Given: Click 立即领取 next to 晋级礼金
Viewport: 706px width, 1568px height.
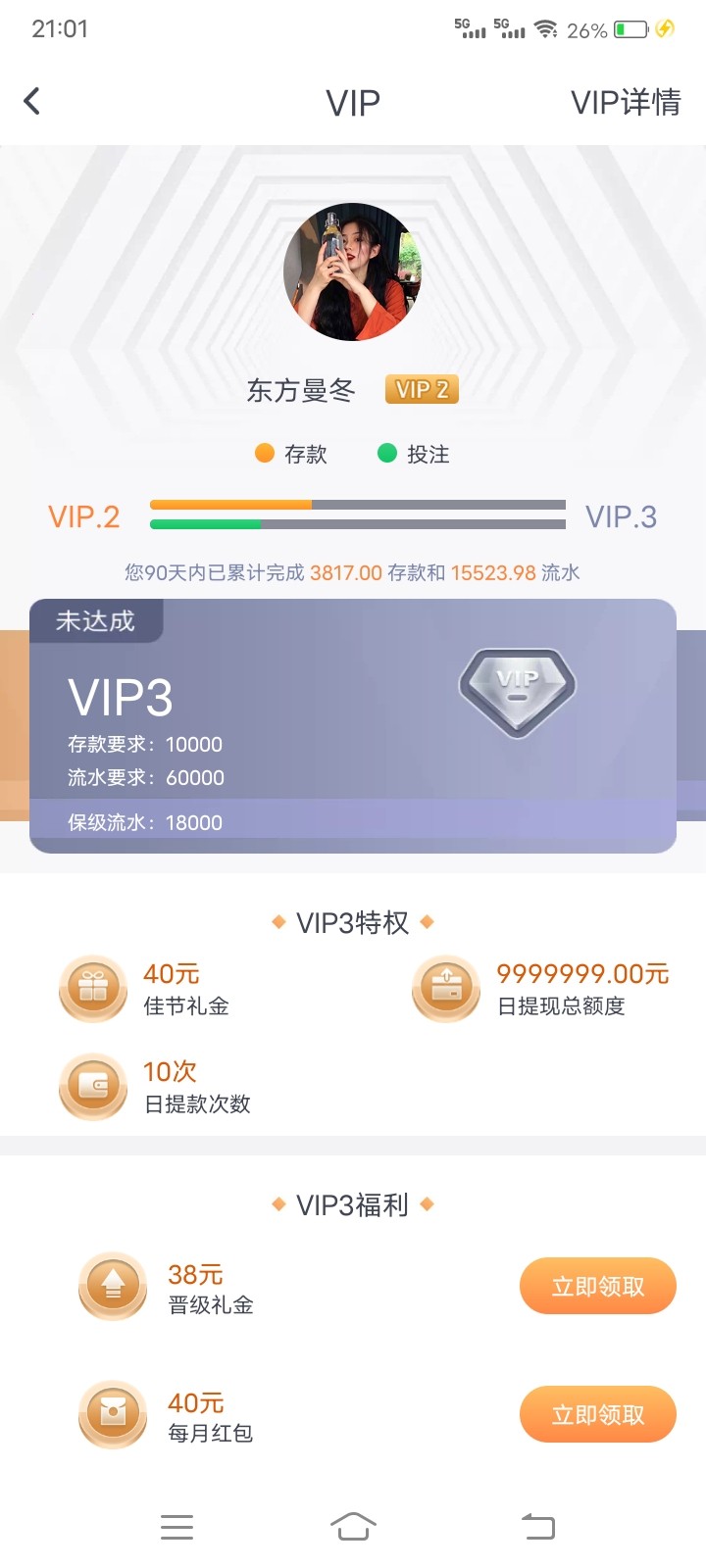Looking at the screenshot, I should tap(597, 1286).
